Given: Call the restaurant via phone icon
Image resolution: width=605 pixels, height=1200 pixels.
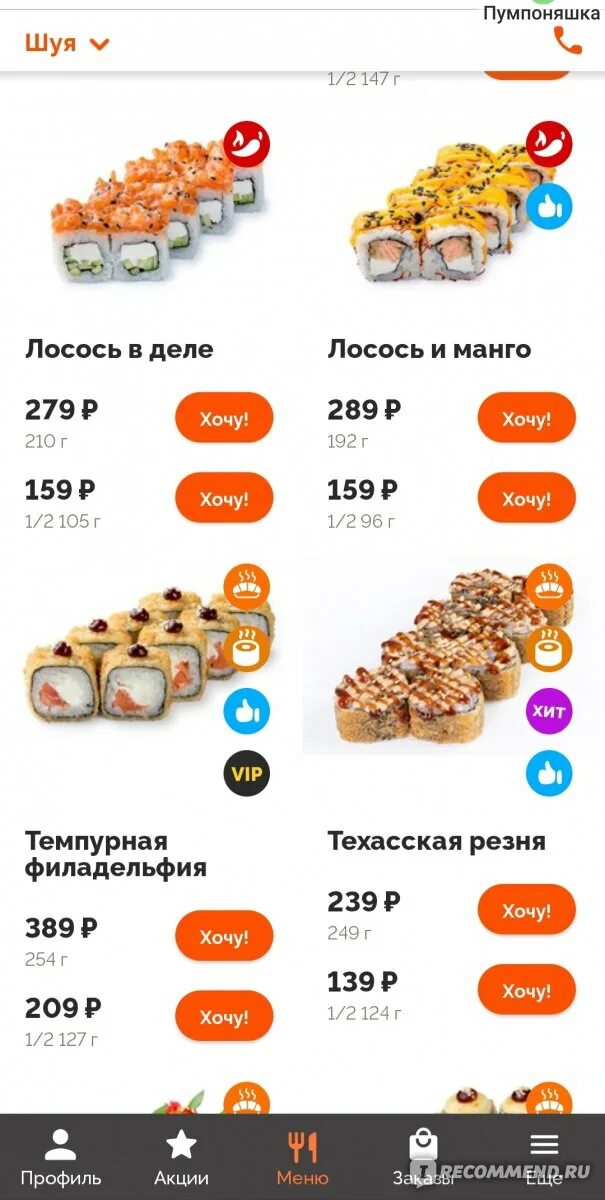Looking at the screenshot, I should click(567, 40).
